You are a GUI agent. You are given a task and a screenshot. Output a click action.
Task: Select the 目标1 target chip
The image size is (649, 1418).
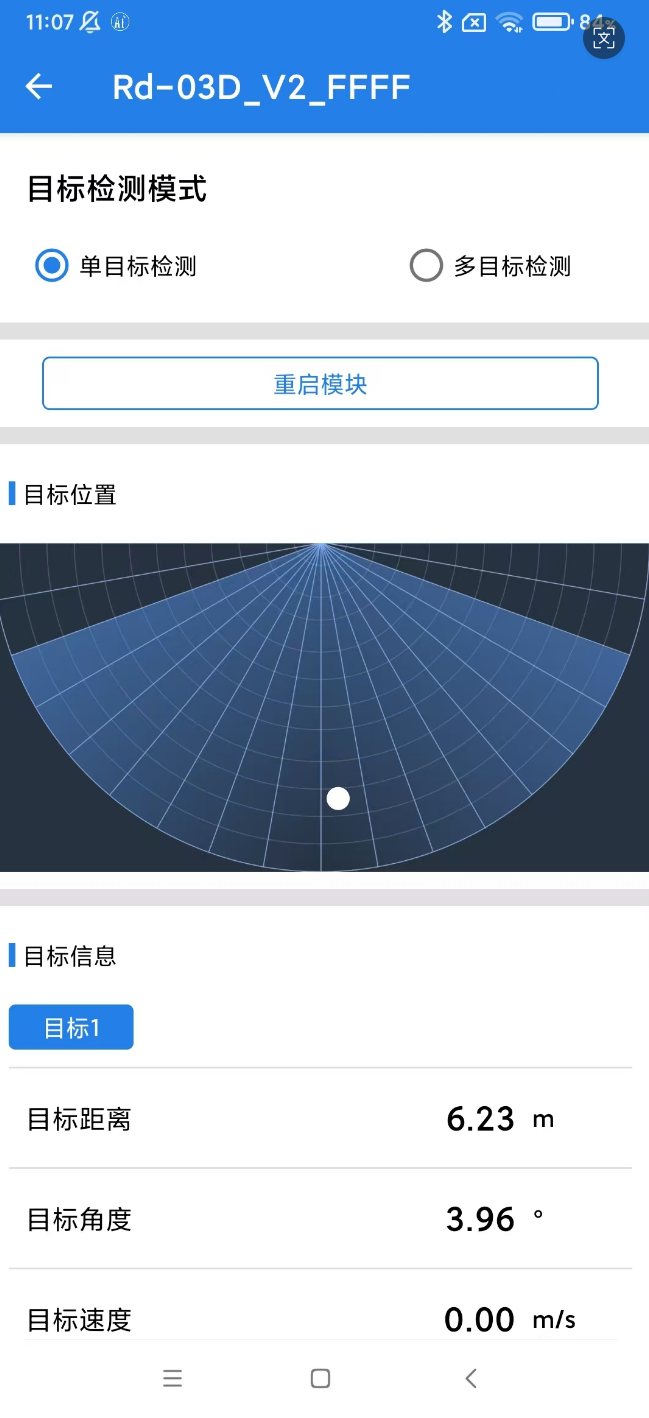pyautogui.click(x=71, y=1027)
